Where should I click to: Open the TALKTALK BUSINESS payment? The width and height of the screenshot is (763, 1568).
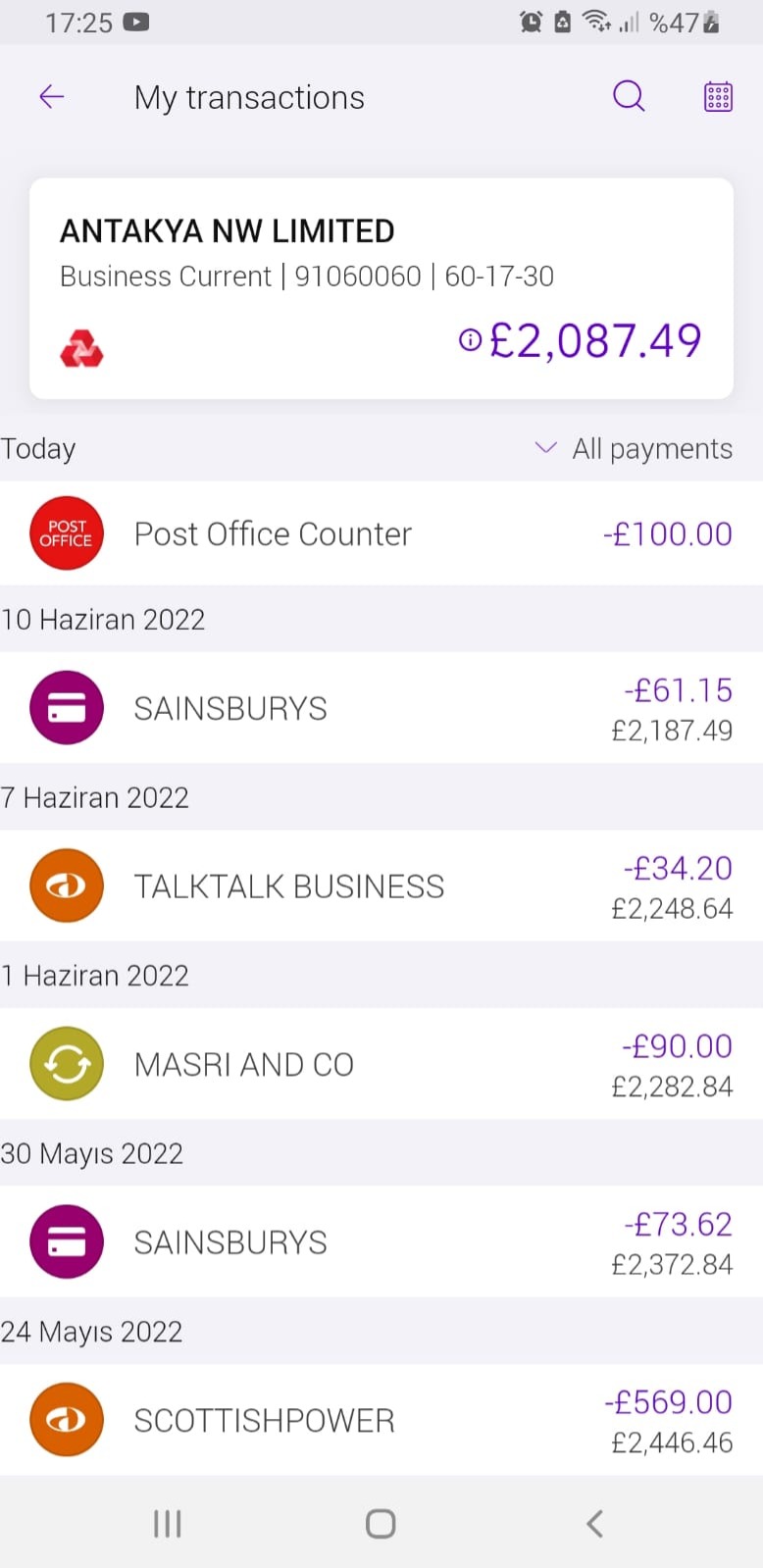[x=381, y=886]
